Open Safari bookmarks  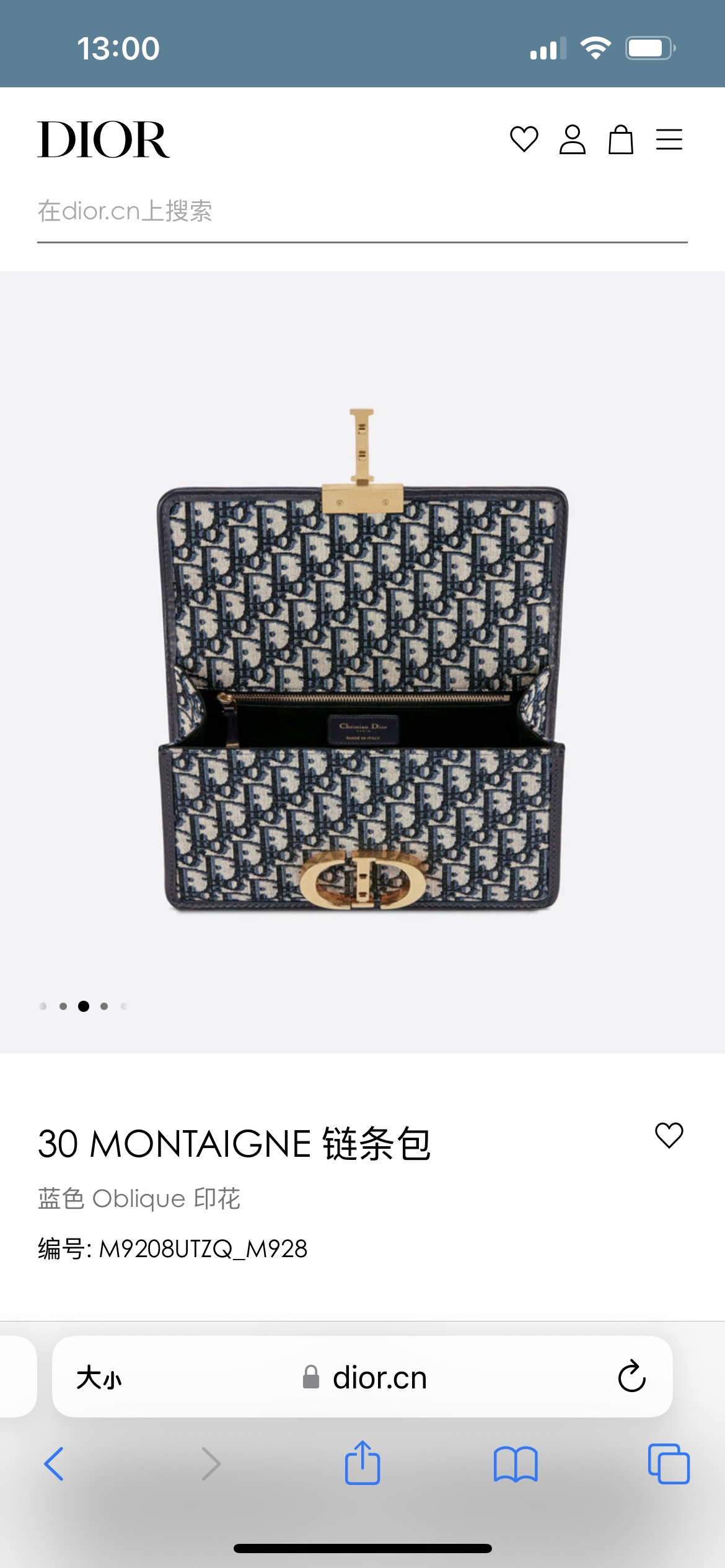pos(516,1464)
